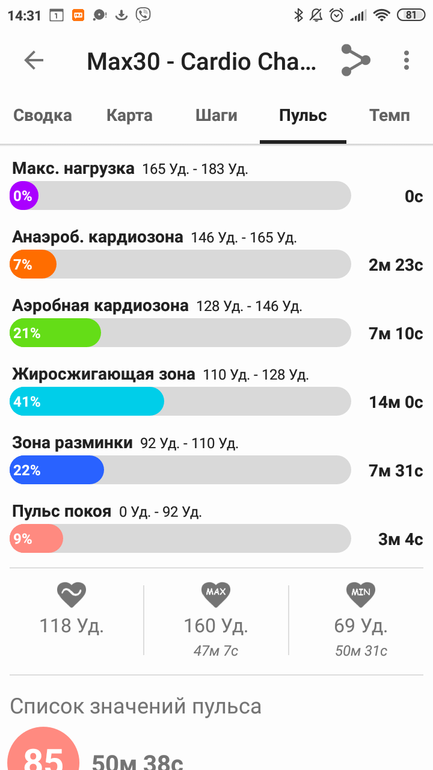Select the Шаги tab

click(x=216, y=116)
